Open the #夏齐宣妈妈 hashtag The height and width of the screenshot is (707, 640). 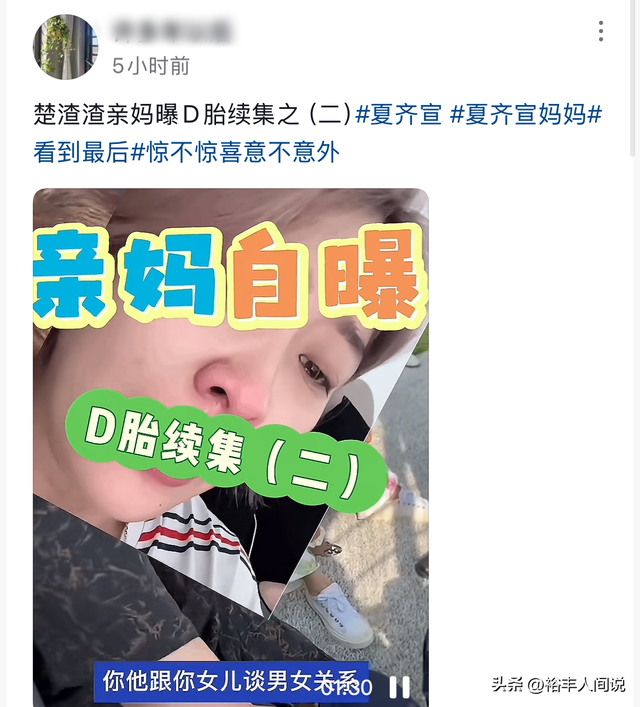tap(518, 115)
